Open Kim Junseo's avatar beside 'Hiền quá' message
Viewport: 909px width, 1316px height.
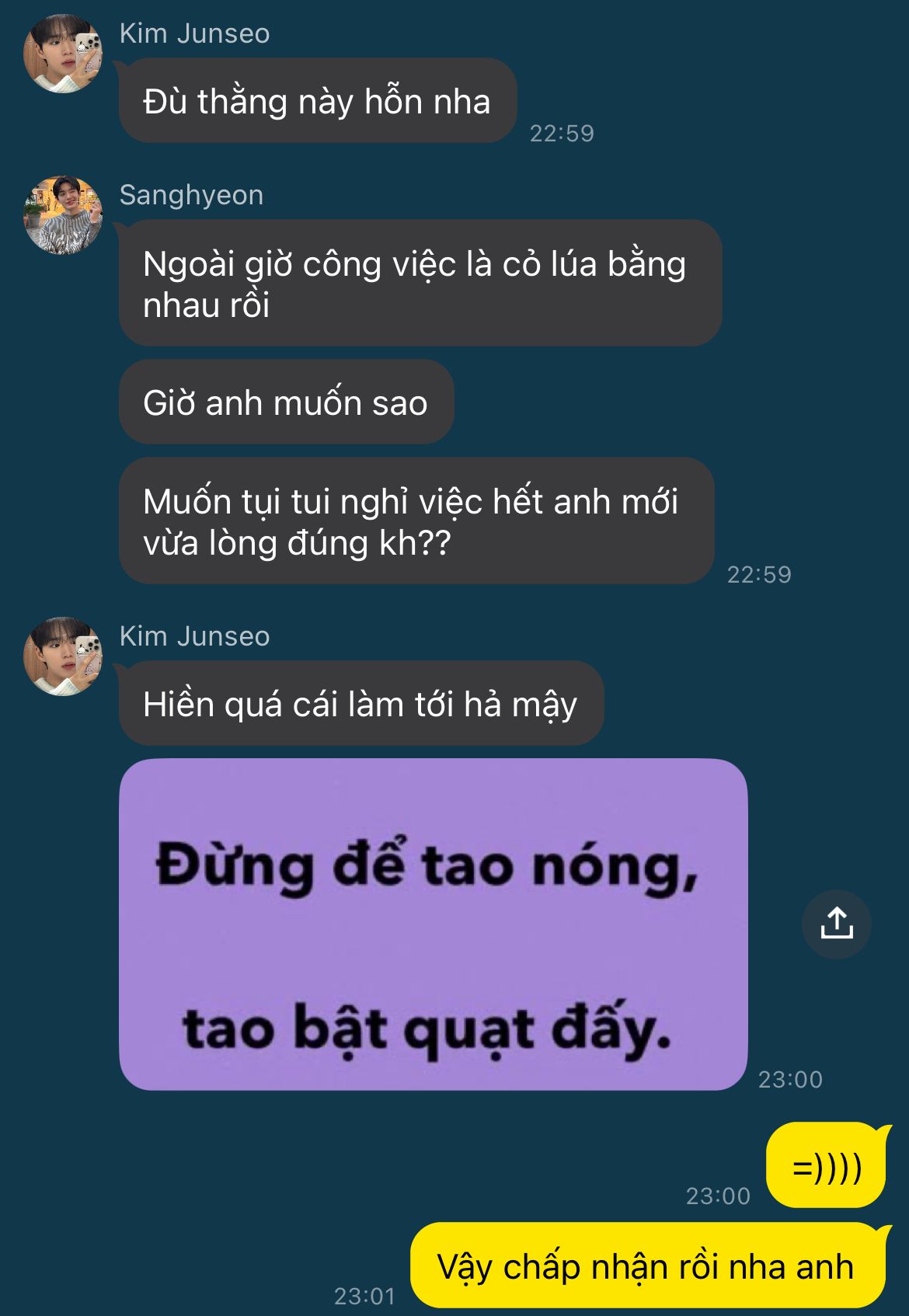[x=63, y=656]
